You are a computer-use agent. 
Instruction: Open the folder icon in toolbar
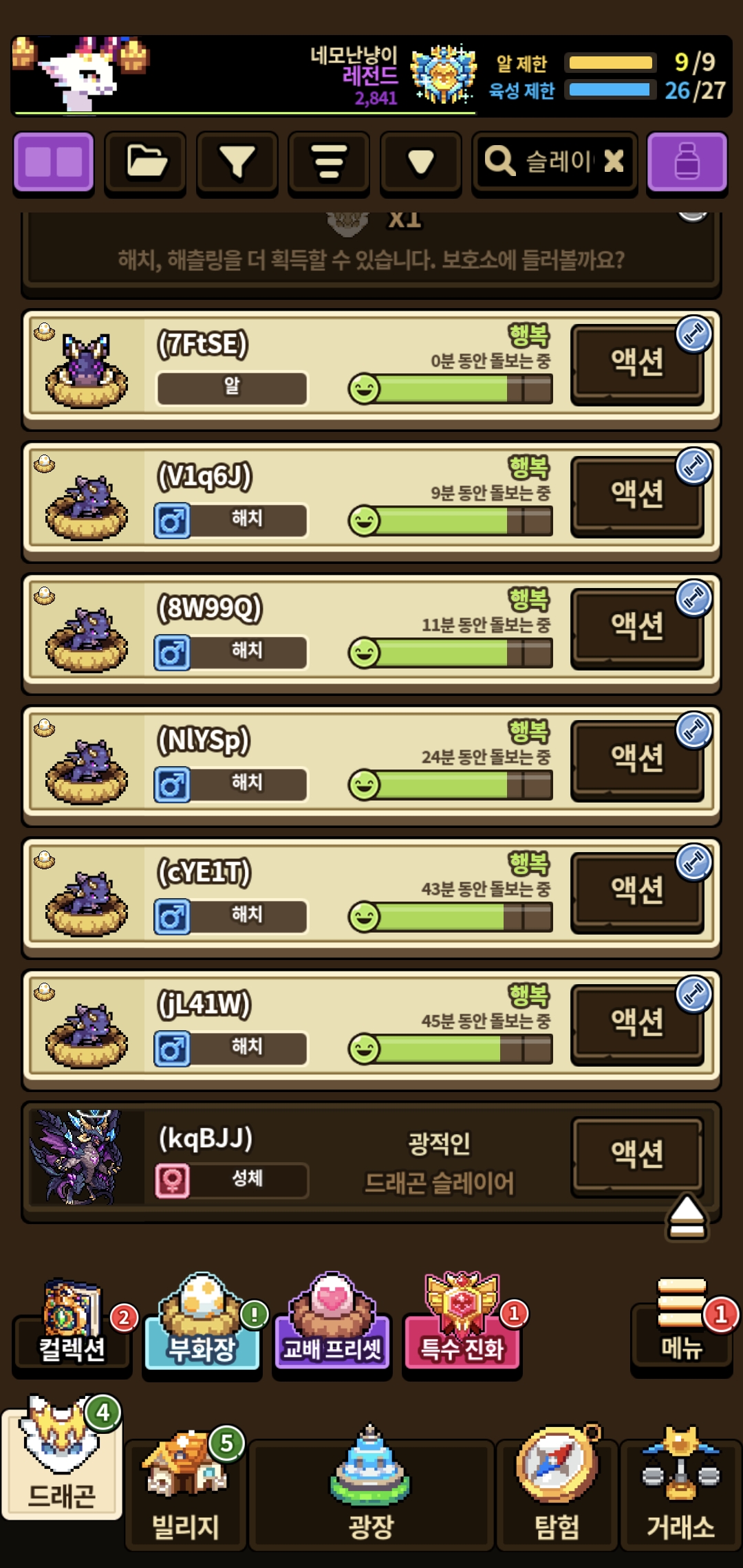[x=145, y=162]
